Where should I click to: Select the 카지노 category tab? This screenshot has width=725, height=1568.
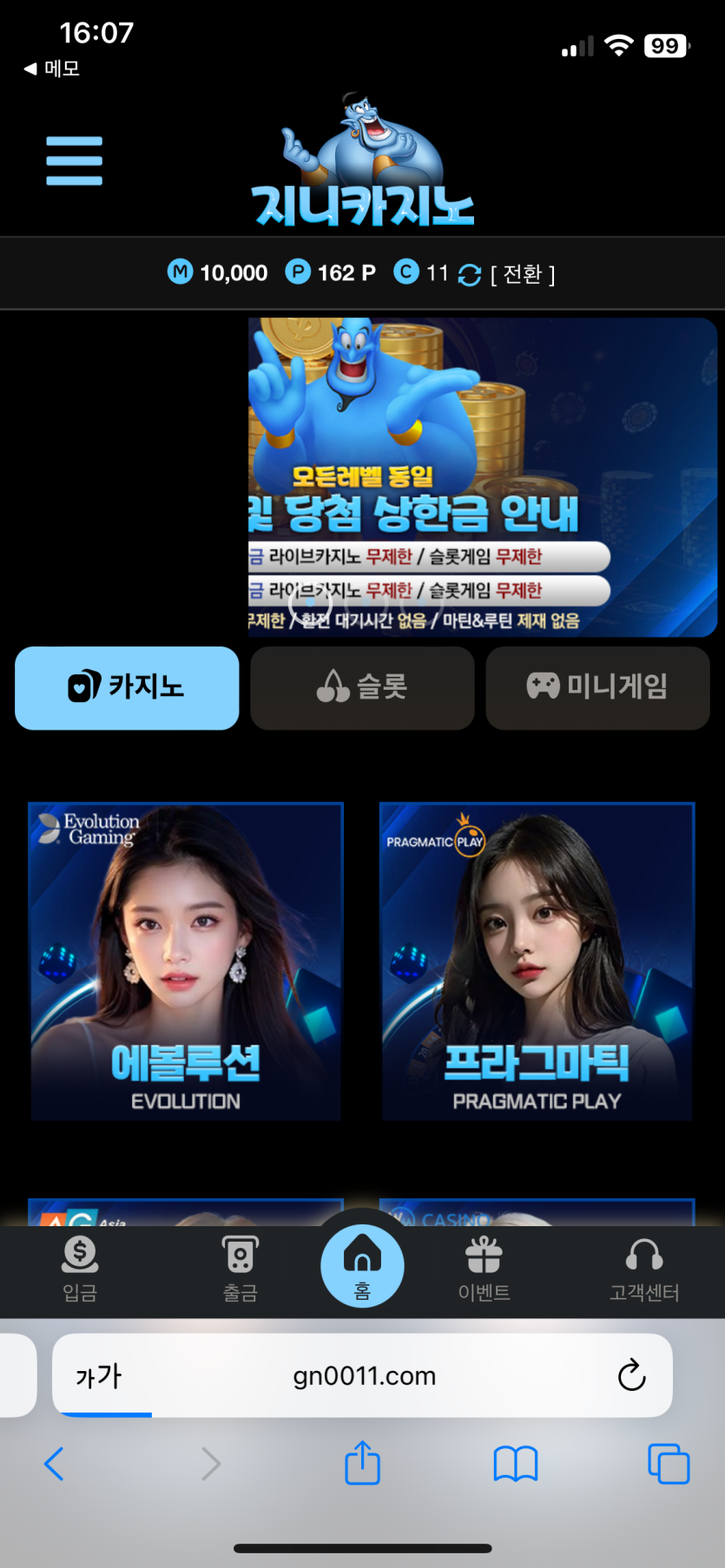[x=127, y=687]
